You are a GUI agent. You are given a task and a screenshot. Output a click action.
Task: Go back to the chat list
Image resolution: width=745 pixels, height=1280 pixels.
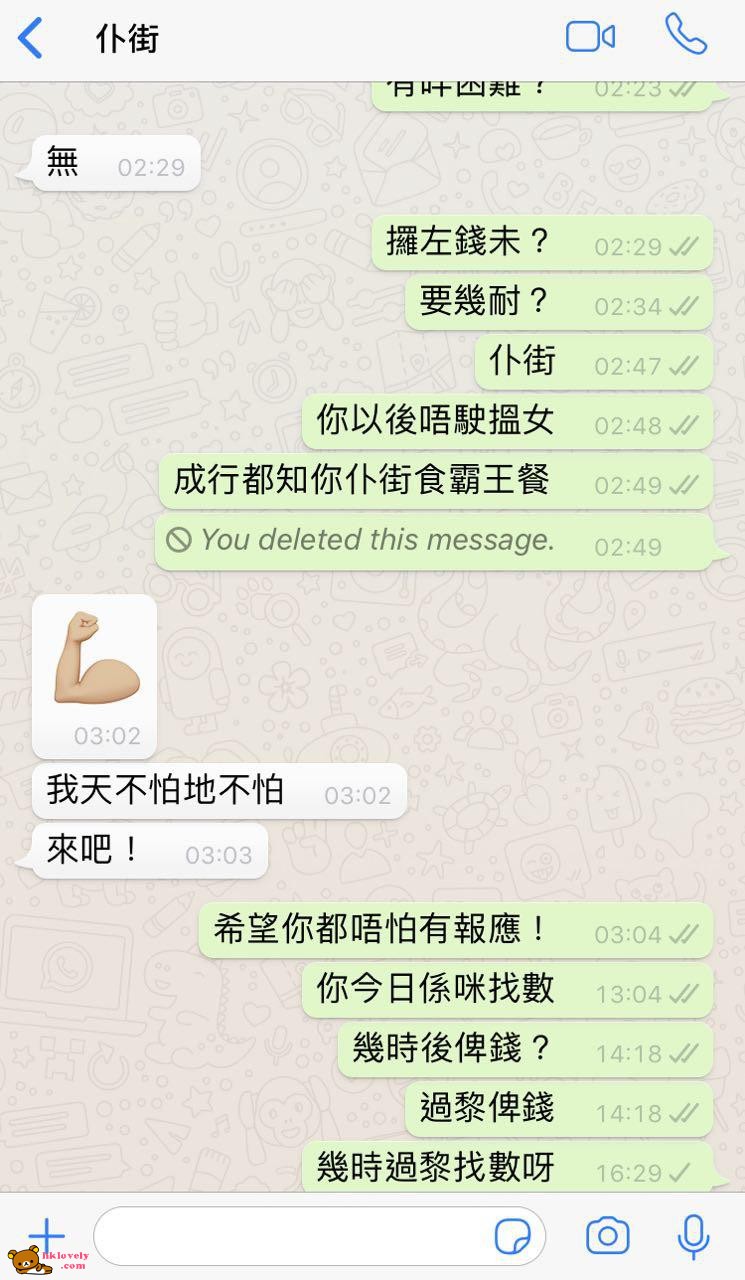point(31,39)
